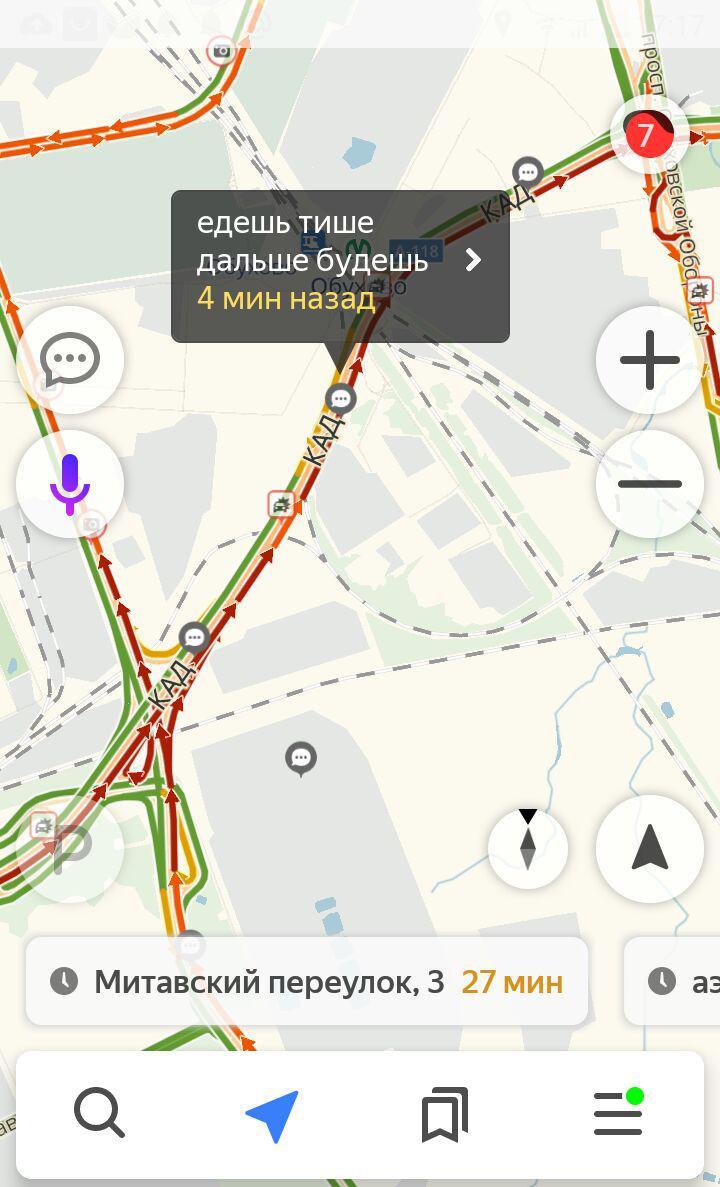The height and width of the screenshot is (1187, 720).
Task: Add a road event comment
Action: (70, 359)
